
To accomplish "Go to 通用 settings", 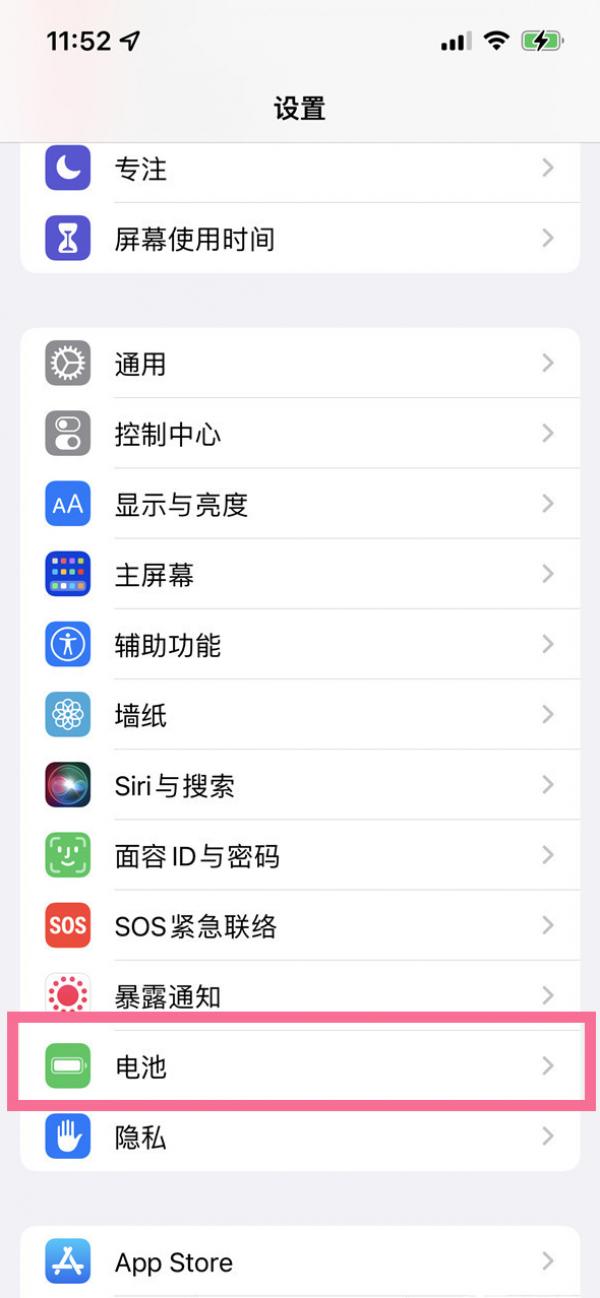I will coord(300,363).
